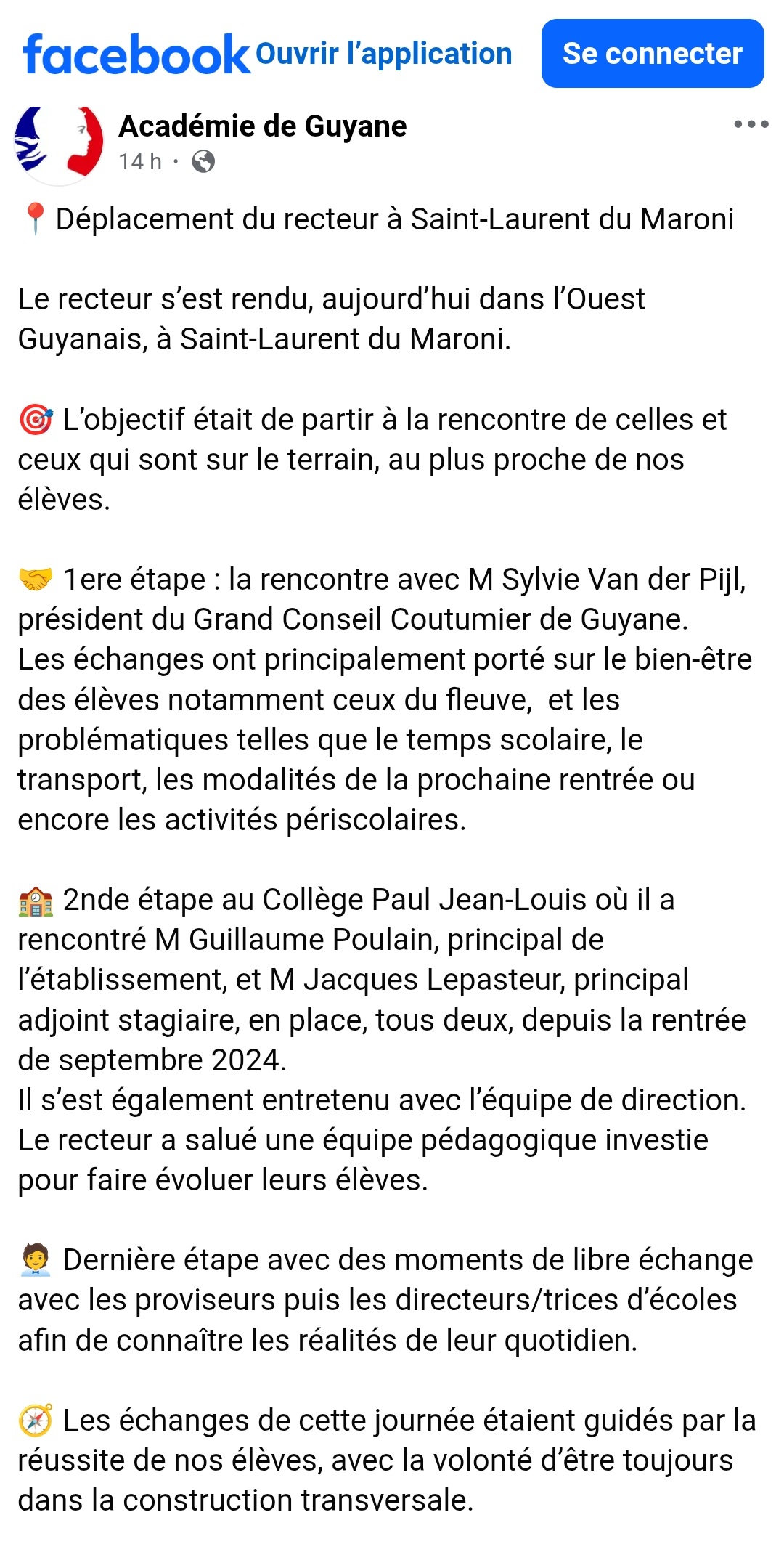
Task: Open the post's three-dot options menu
Action: [x=751, y=124]
